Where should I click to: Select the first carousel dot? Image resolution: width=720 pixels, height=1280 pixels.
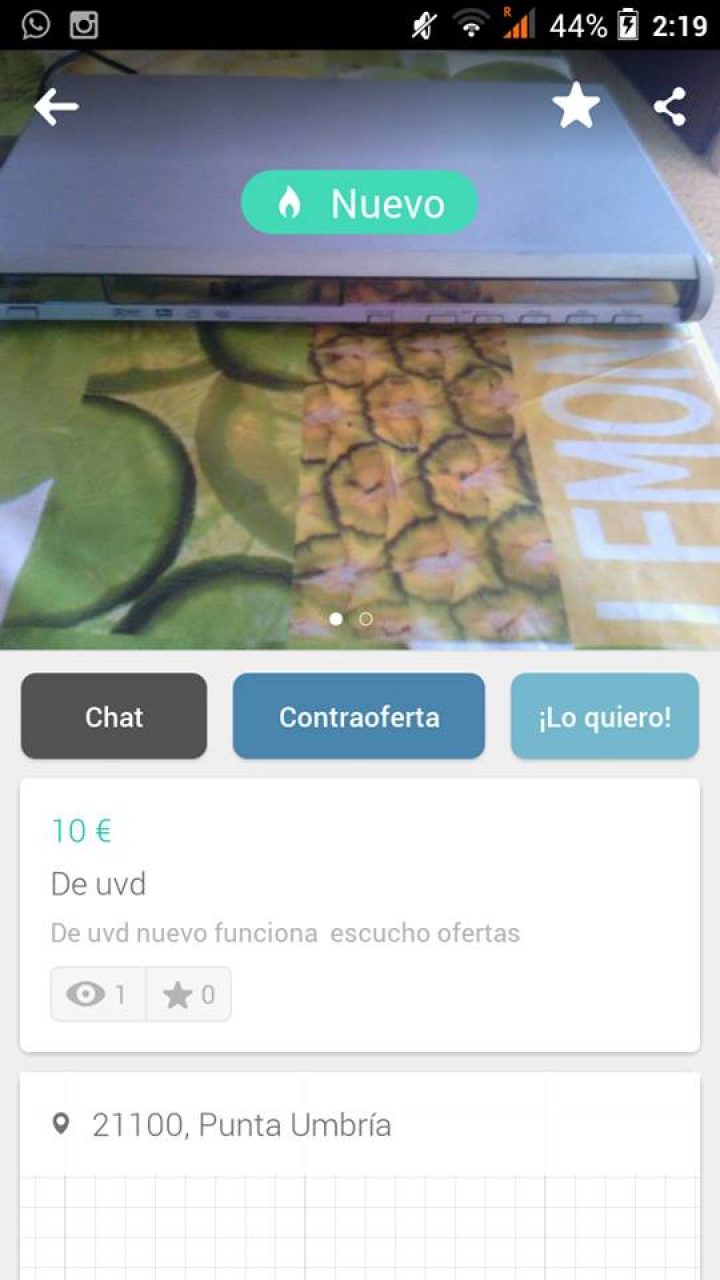335,619
